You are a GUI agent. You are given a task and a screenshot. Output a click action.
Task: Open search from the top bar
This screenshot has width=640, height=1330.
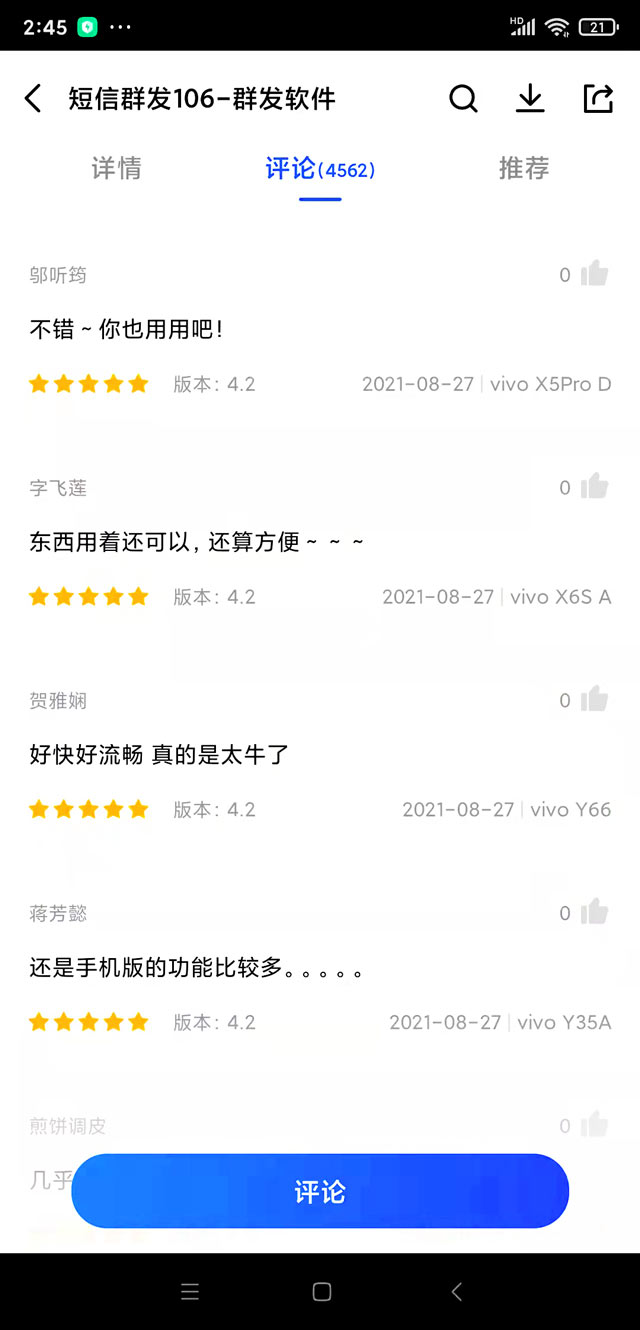coord(463,98)
